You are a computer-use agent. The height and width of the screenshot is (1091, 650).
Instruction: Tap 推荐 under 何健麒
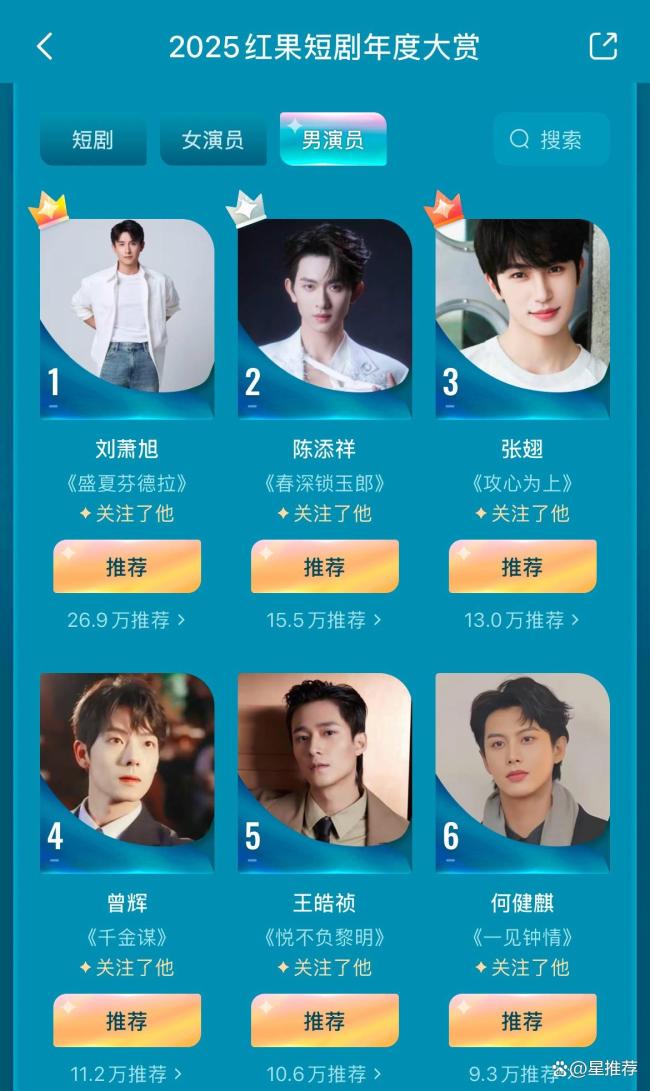[522, 1020]
